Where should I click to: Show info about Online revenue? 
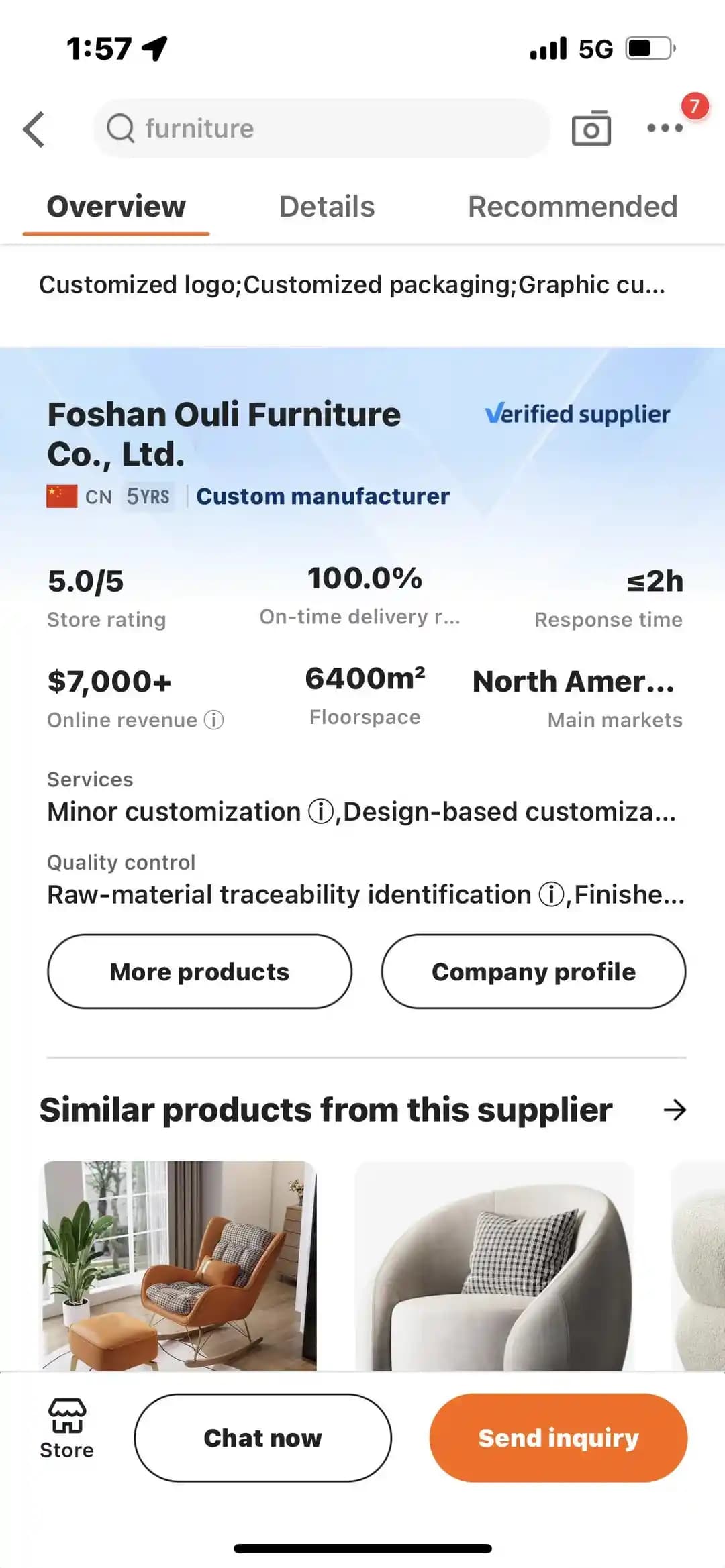coord(214,720)
